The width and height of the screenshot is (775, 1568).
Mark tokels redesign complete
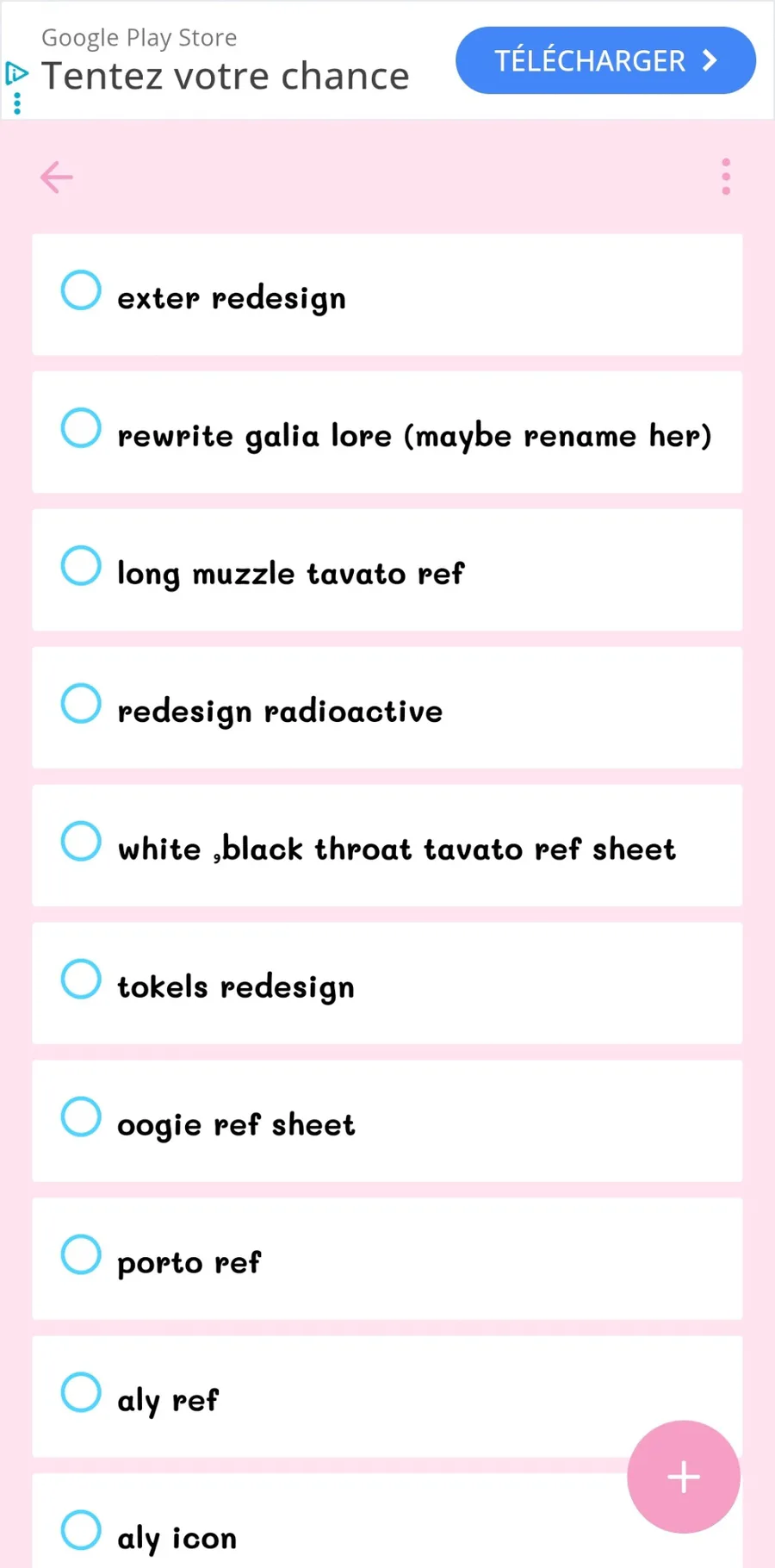coord(81,980)
